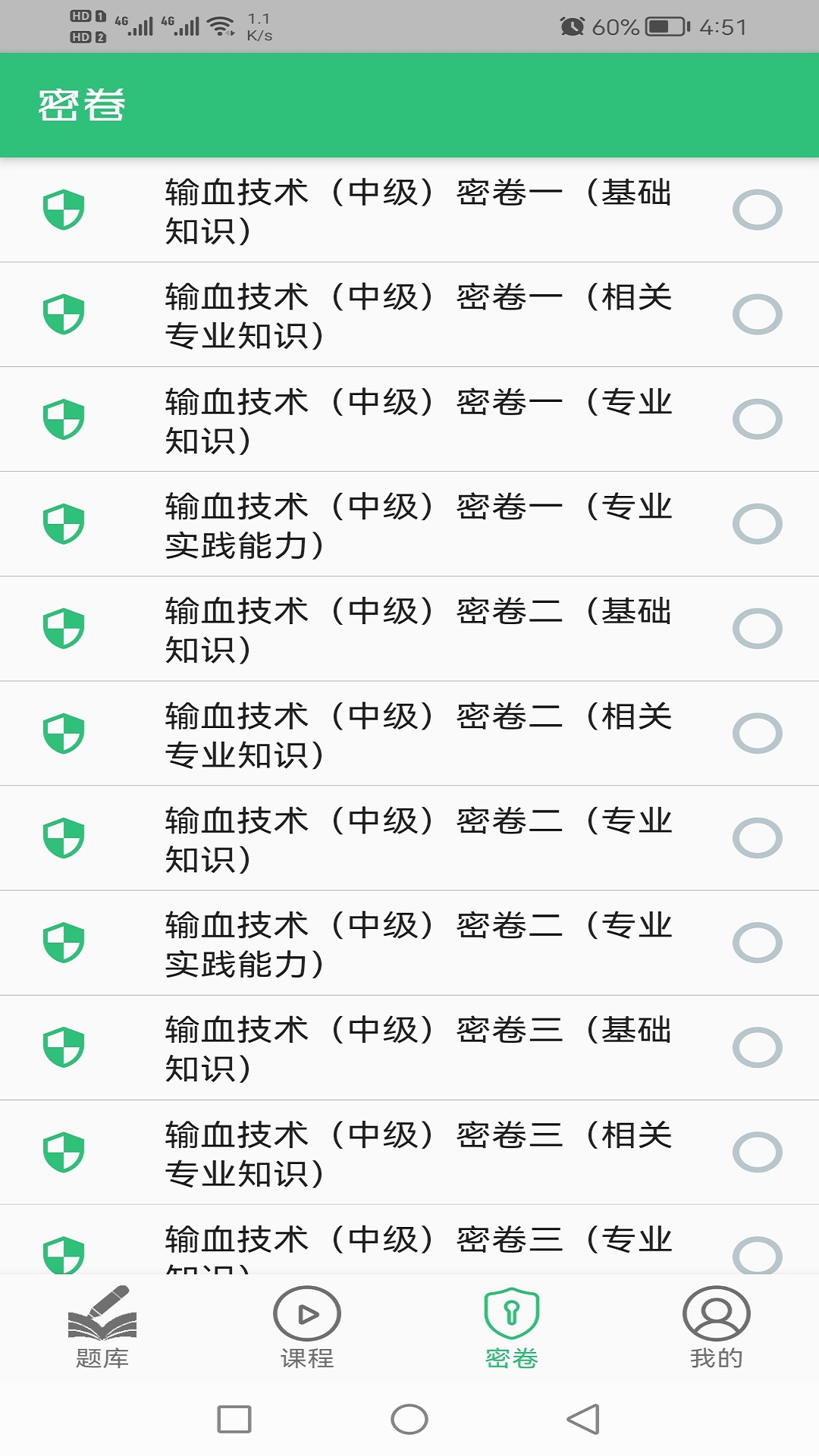Select radio button for 密卷二（专业知识）

(757, 838)
